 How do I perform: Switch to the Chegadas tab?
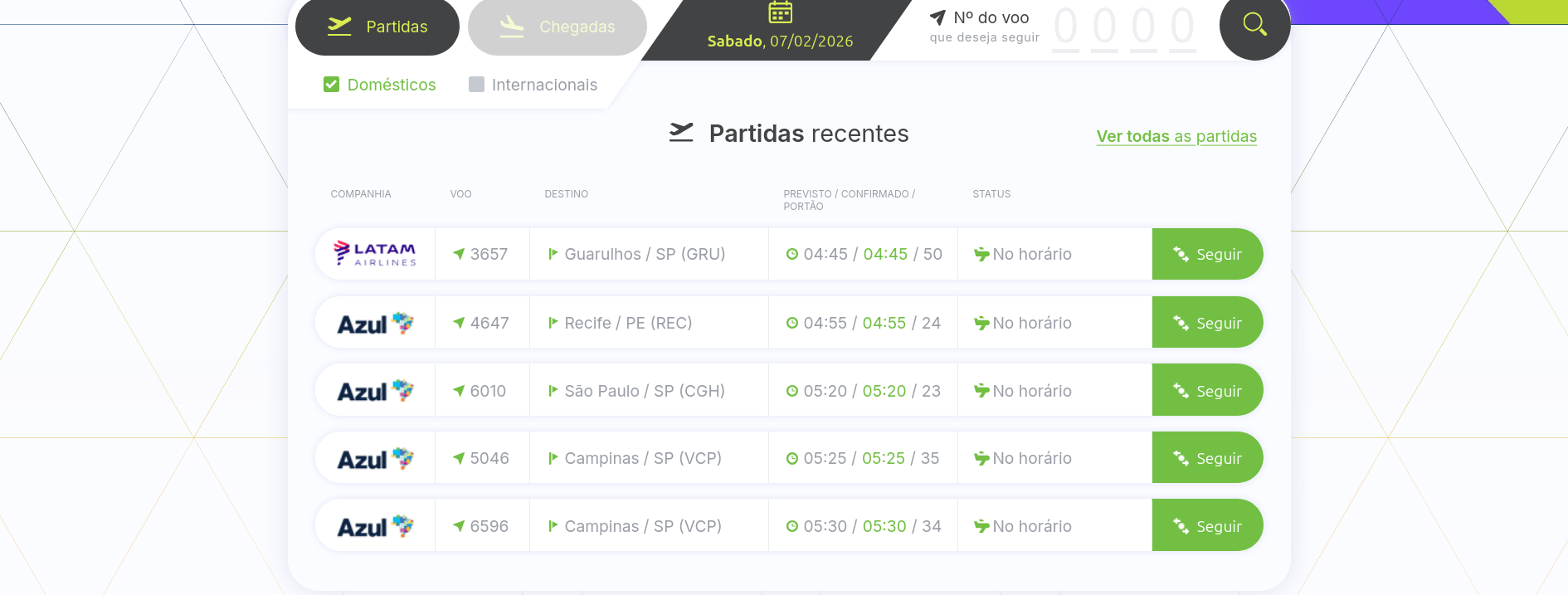(x=558, y=27)
